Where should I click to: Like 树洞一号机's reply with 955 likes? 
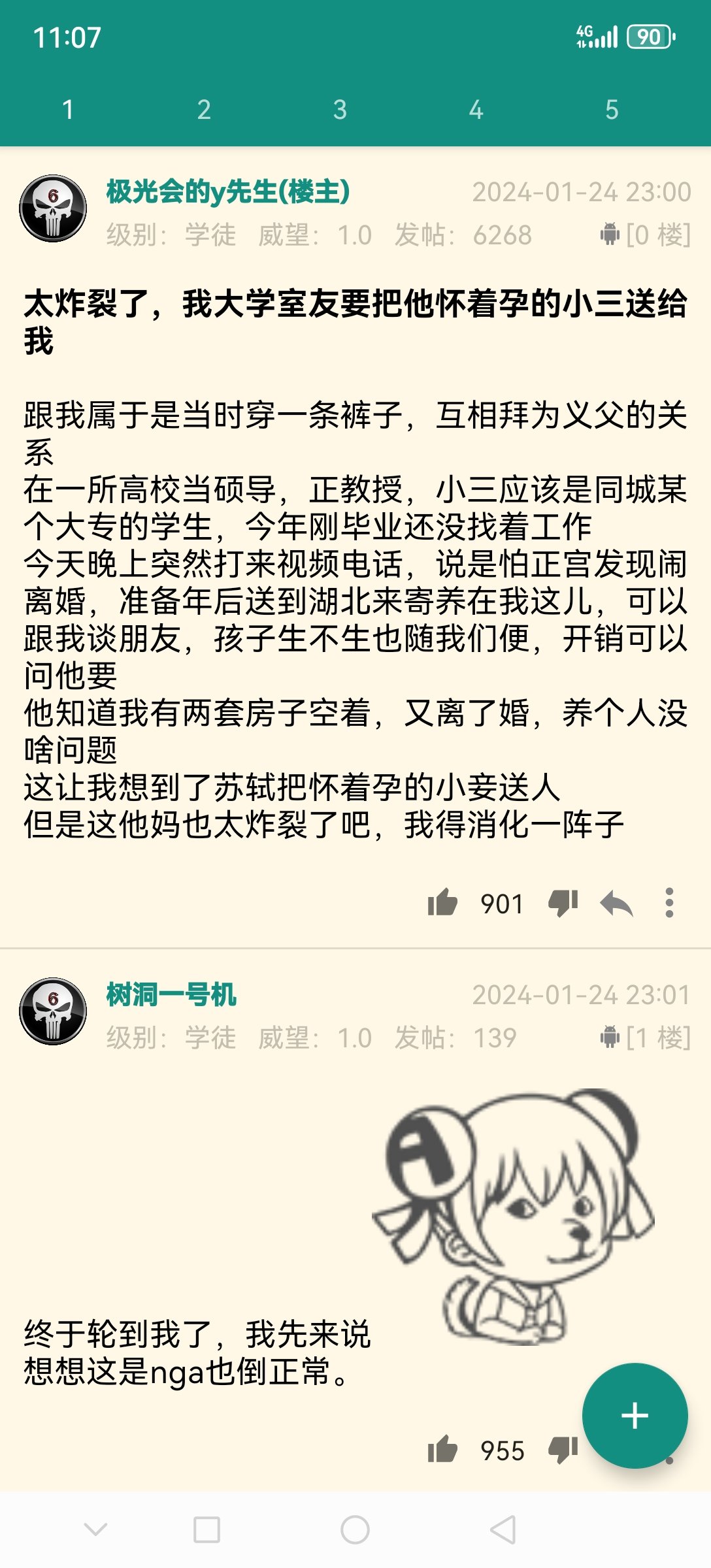[x=442, y=1450]
